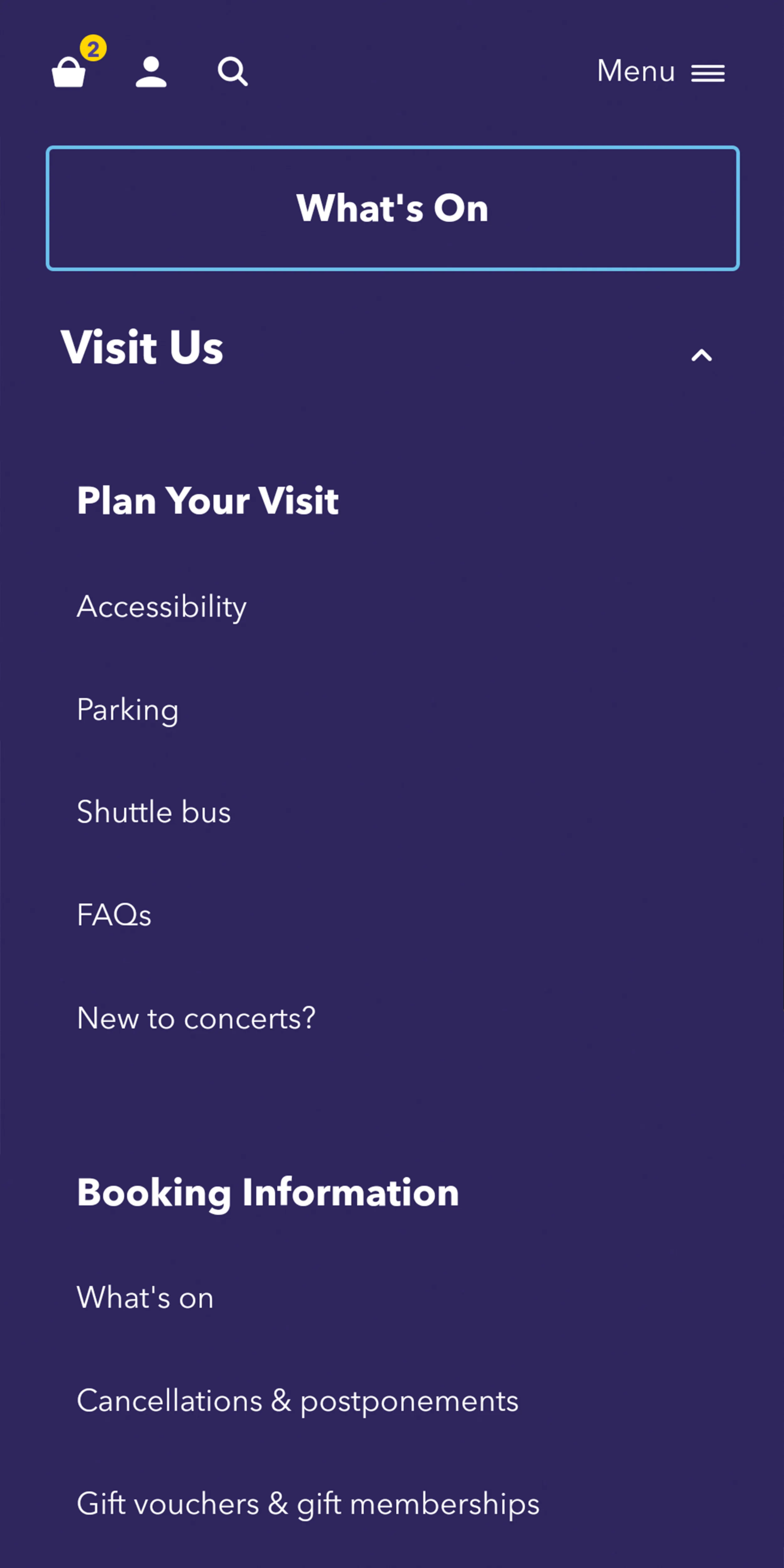Select the Shuttle bus link

click(154, 812)
